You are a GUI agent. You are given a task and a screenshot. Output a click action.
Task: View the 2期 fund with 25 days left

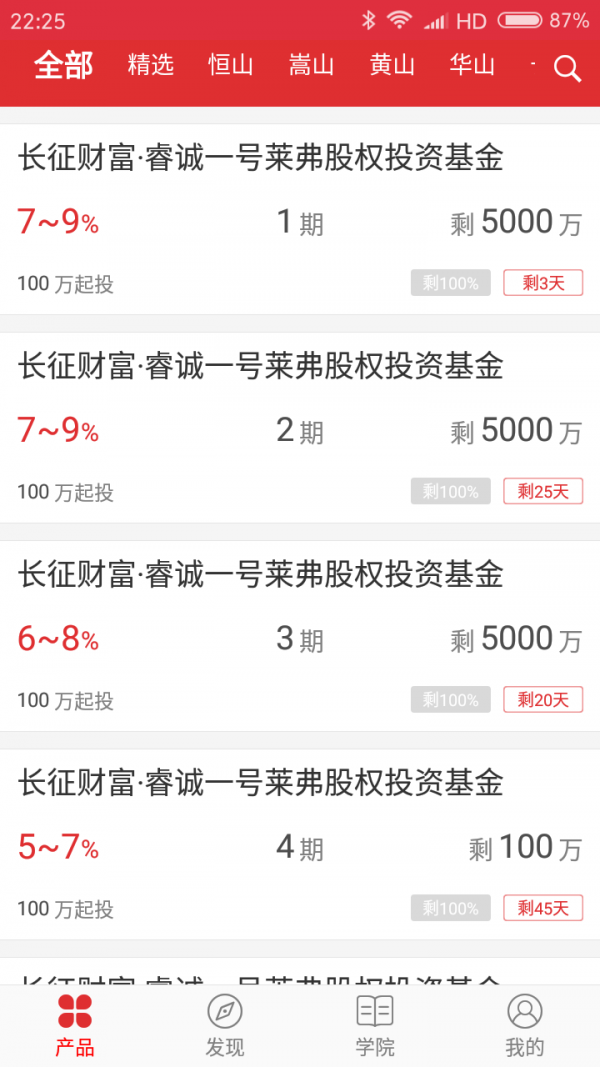tap(300, 427)
